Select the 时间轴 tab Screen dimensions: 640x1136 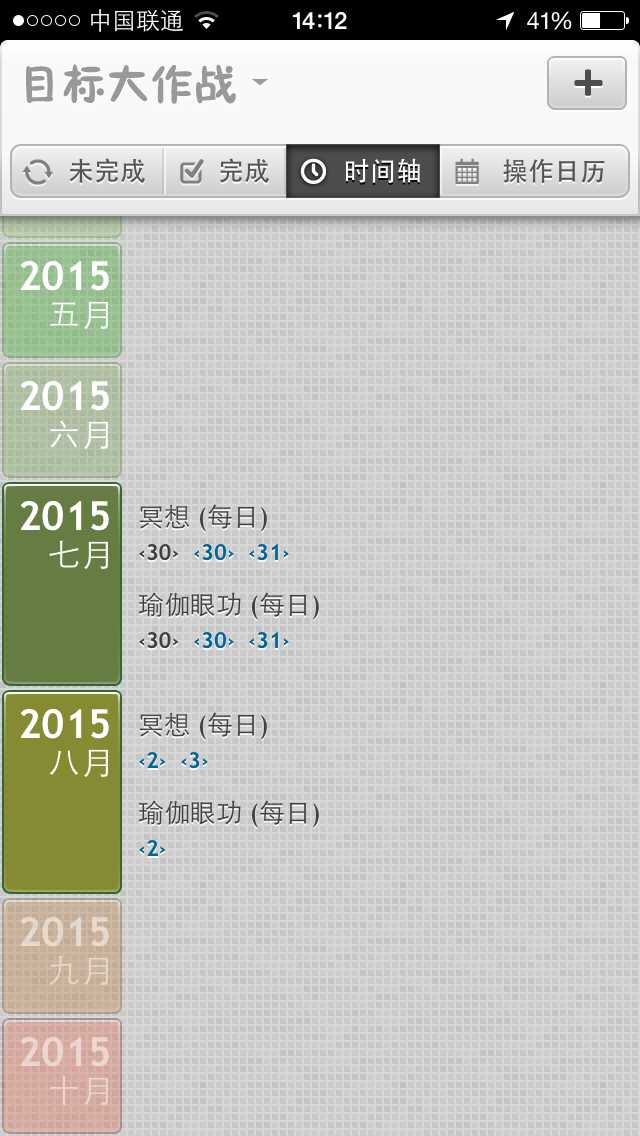(x=362, y=172)
